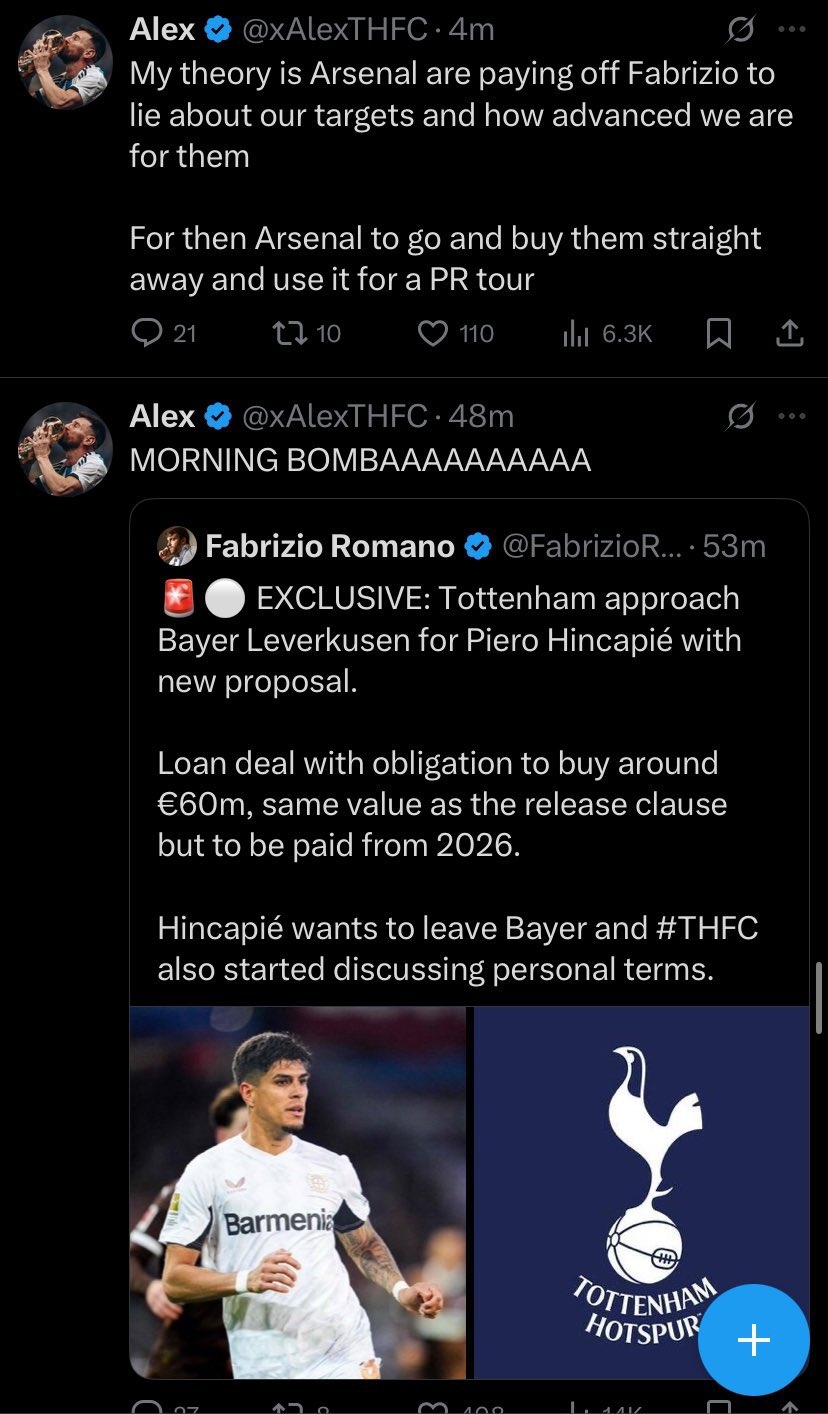Share the Arsenal theory tweet
The image size is (828, 1414).
[790, 333]
